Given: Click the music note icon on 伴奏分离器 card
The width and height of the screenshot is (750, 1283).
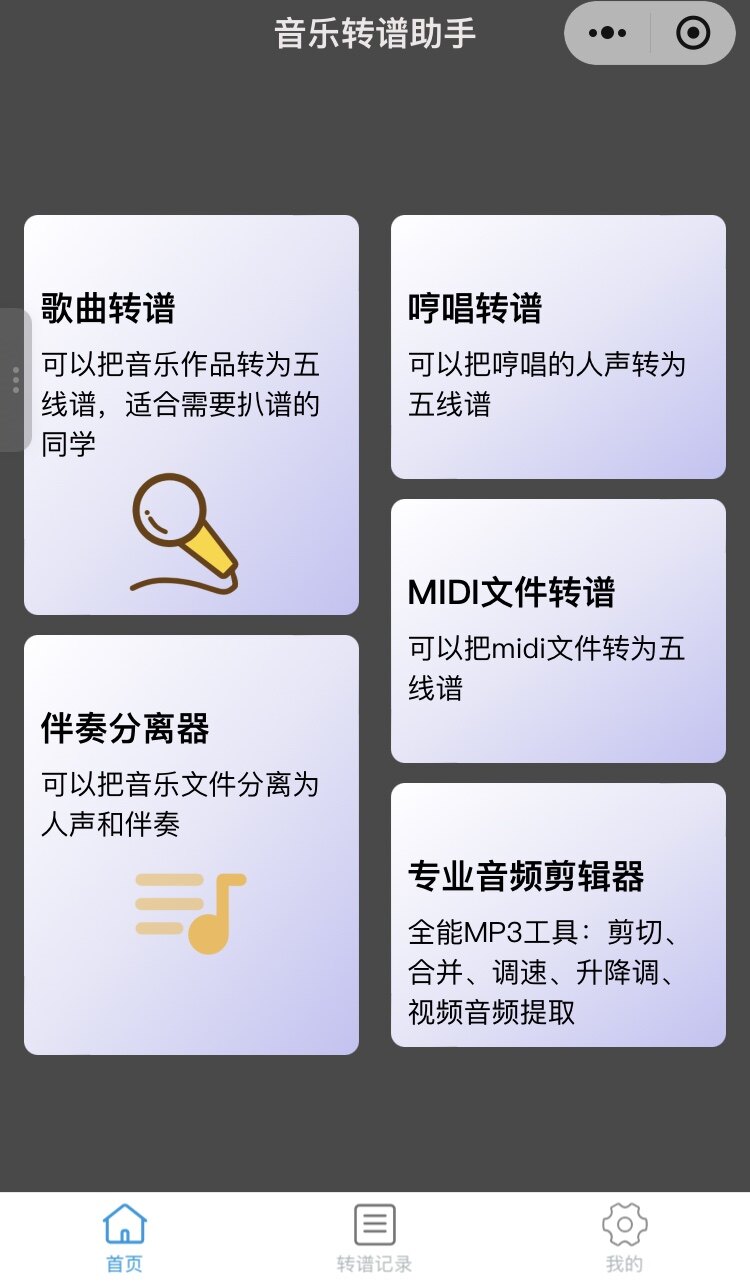Looking at the screenshot, I should click(190, 912).
